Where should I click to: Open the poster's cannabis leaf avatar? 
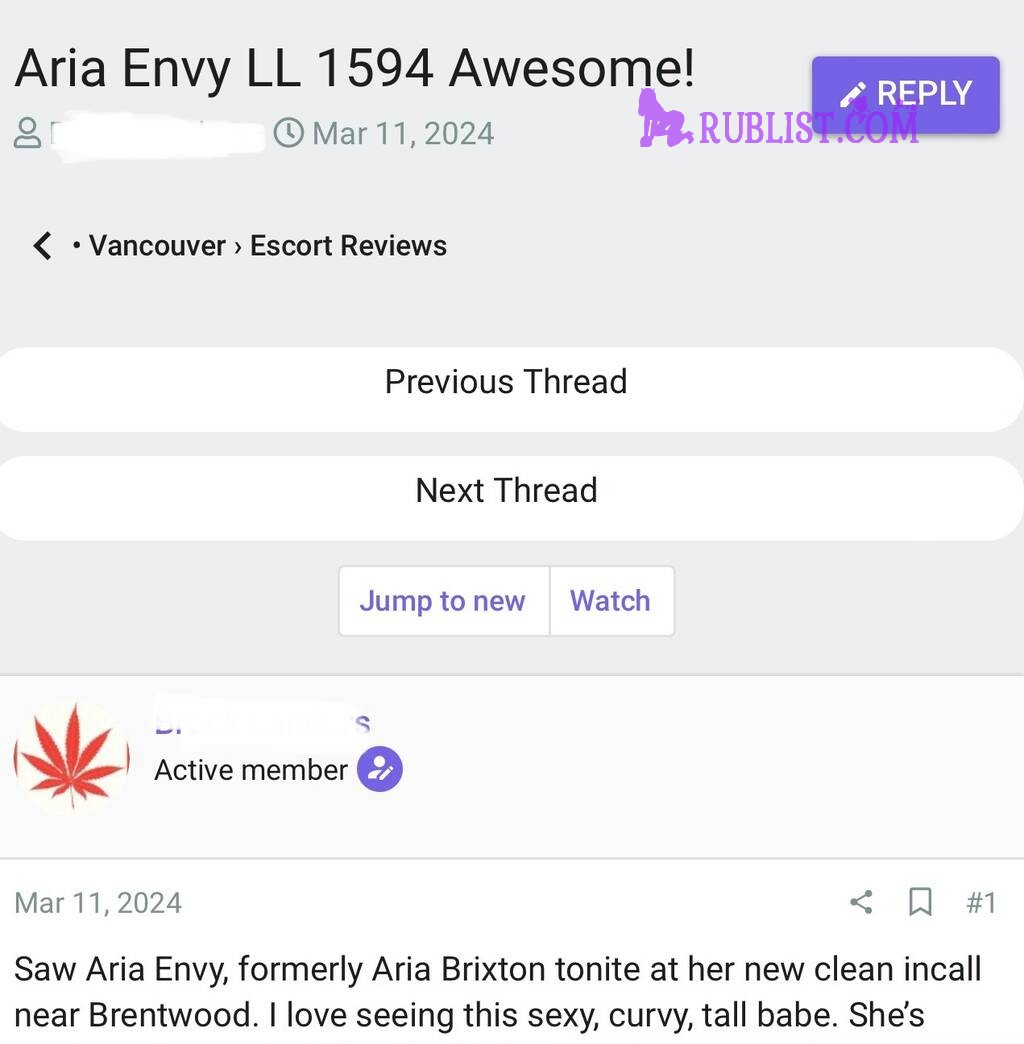(x=72, y=757)
